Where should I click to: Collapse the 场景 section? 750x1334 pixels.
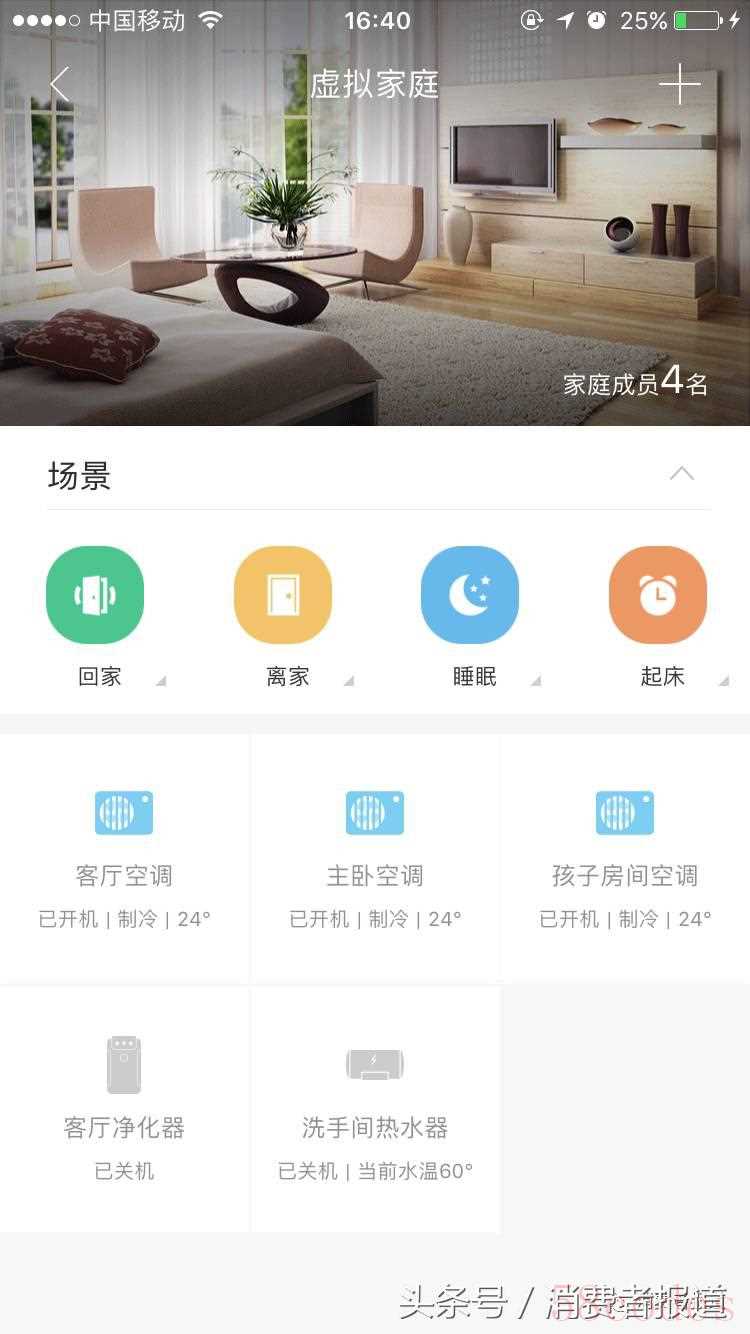(x=681, y=474)
